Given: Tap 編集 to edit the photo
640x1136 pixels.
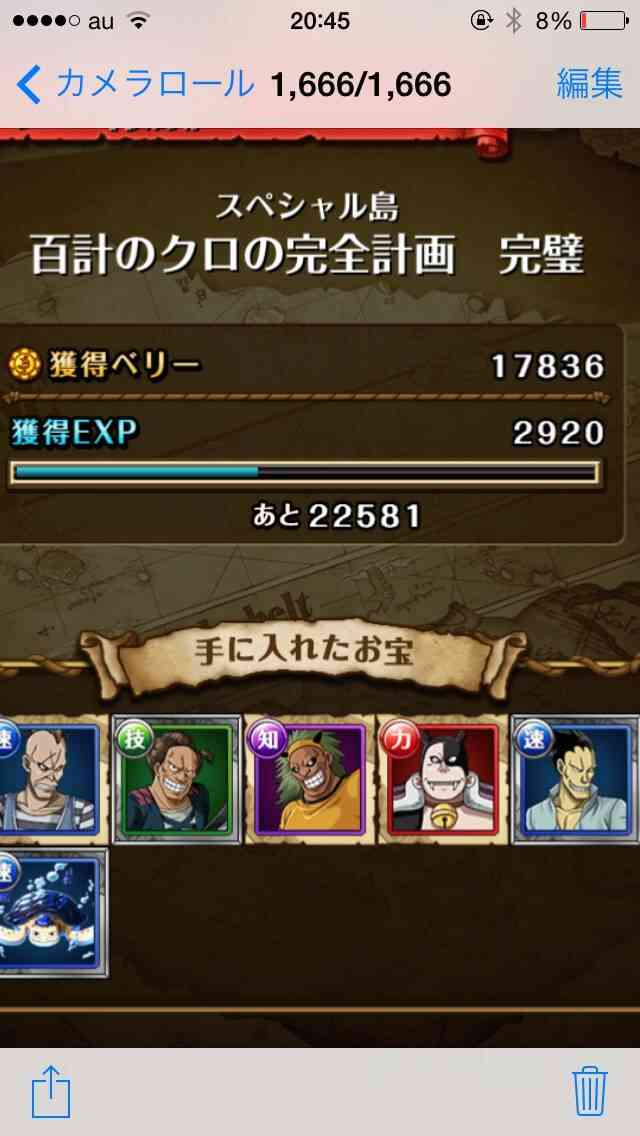Looking at the screenshot, I should click(589, 83).
